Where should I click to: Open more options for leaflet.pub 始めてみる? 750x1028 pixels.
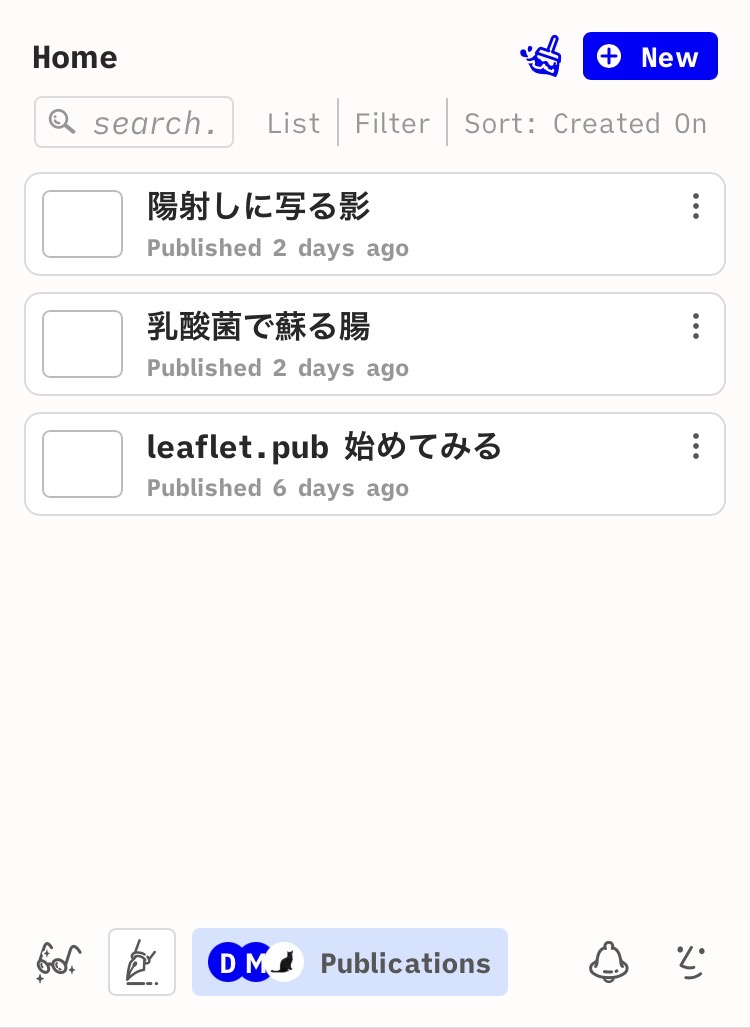696,446
